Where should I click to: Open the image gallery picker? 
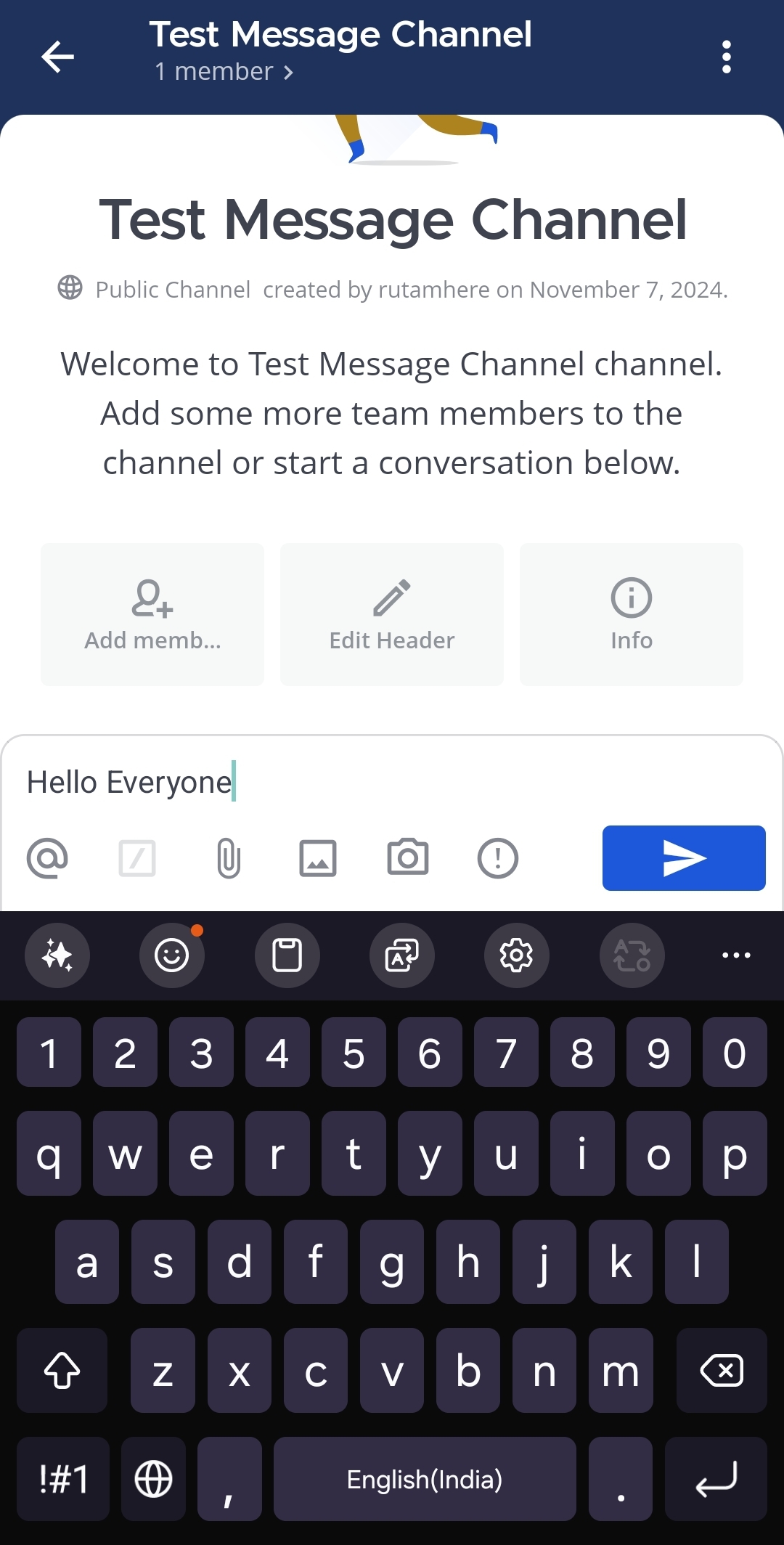coord(318,857)
